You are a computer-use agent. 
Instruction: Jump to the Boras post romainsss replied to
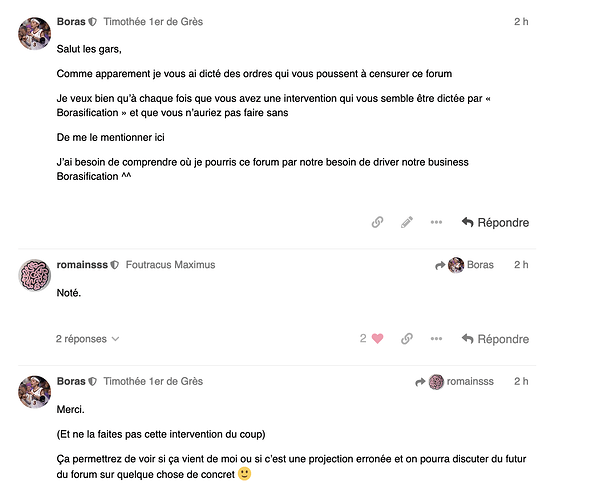[x=464, y=265]
